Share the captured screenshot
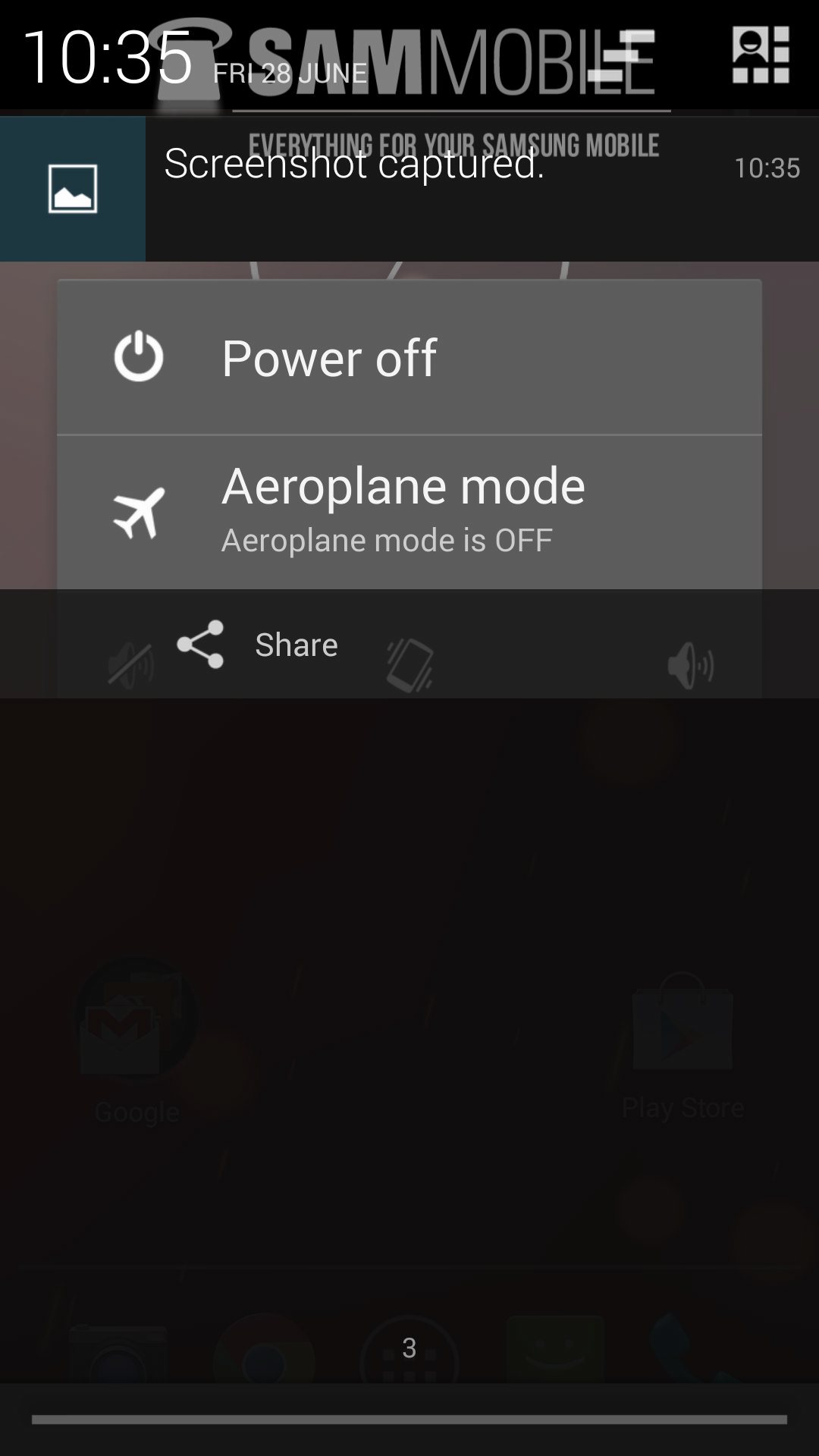This screenshot has height=1456, width=819. (258, 644)
